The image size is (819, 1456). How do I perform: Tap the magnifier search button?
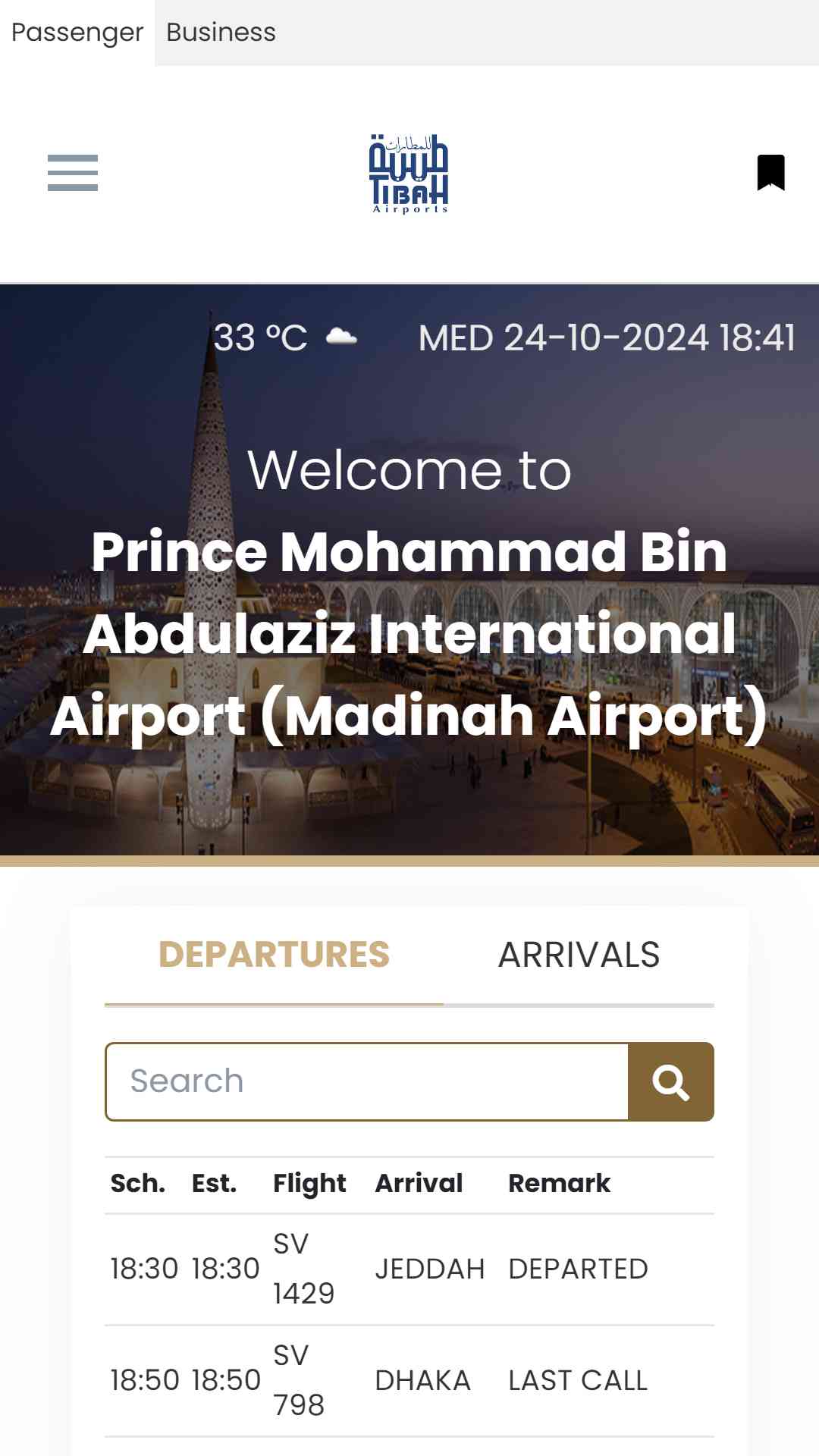point(671,1081)
